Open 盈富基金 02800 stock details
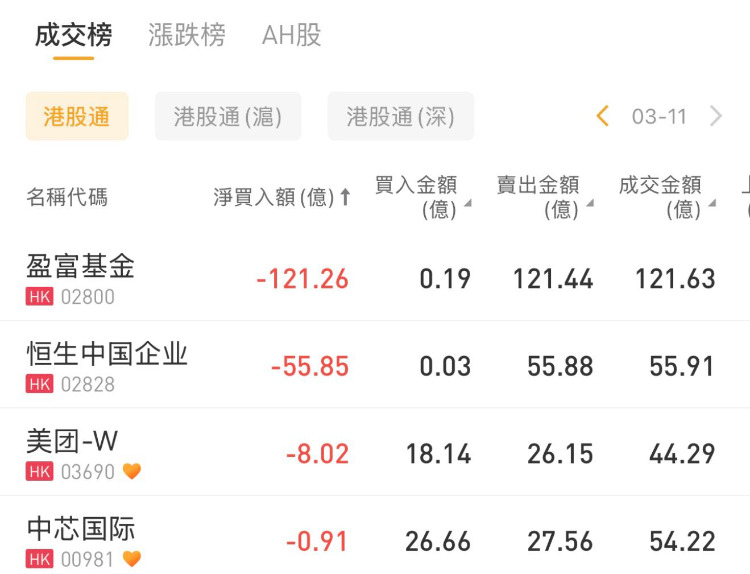Viewport: 750px width, 574px height. pos(81,278)
